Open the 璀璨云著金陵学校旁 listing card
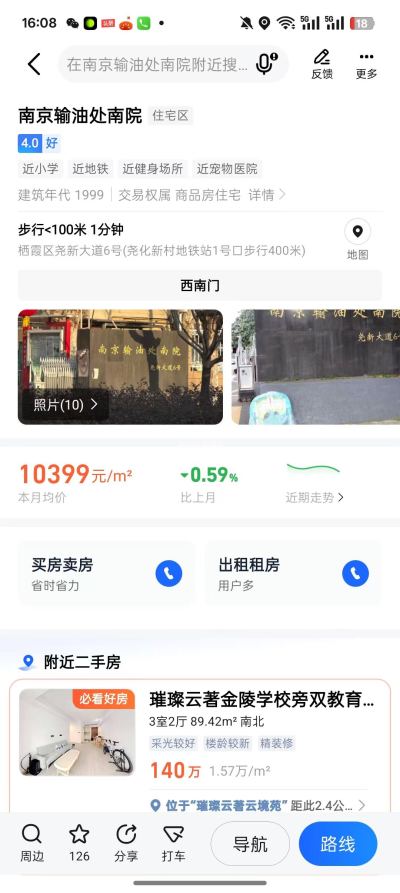Screen dimensions: 400x893 (x=200, y=746)
